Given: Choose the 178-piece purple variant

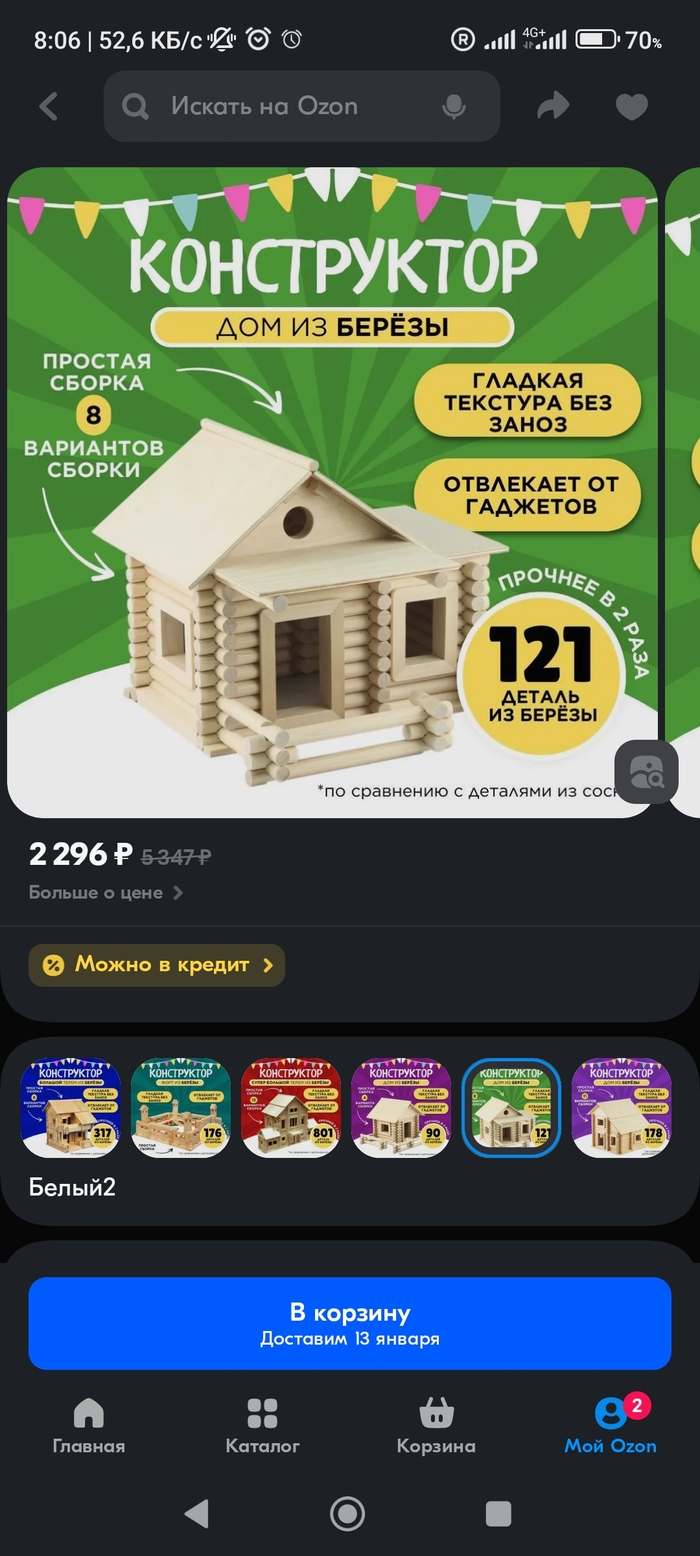Looking at the screenshot, I should [x=621, y=1108].
